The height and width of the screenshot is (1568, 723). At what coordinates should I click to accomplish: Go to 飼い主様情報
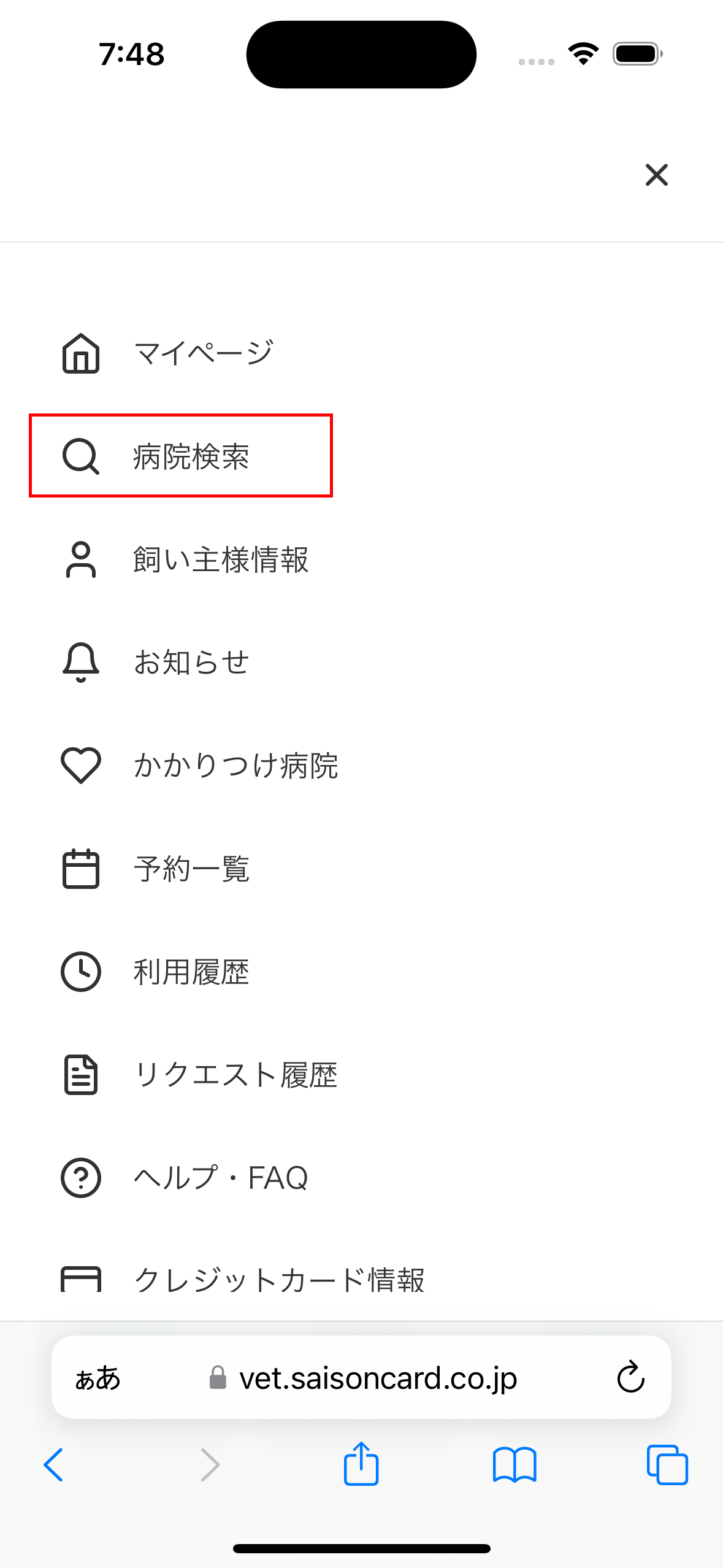(x=185, y=559)
